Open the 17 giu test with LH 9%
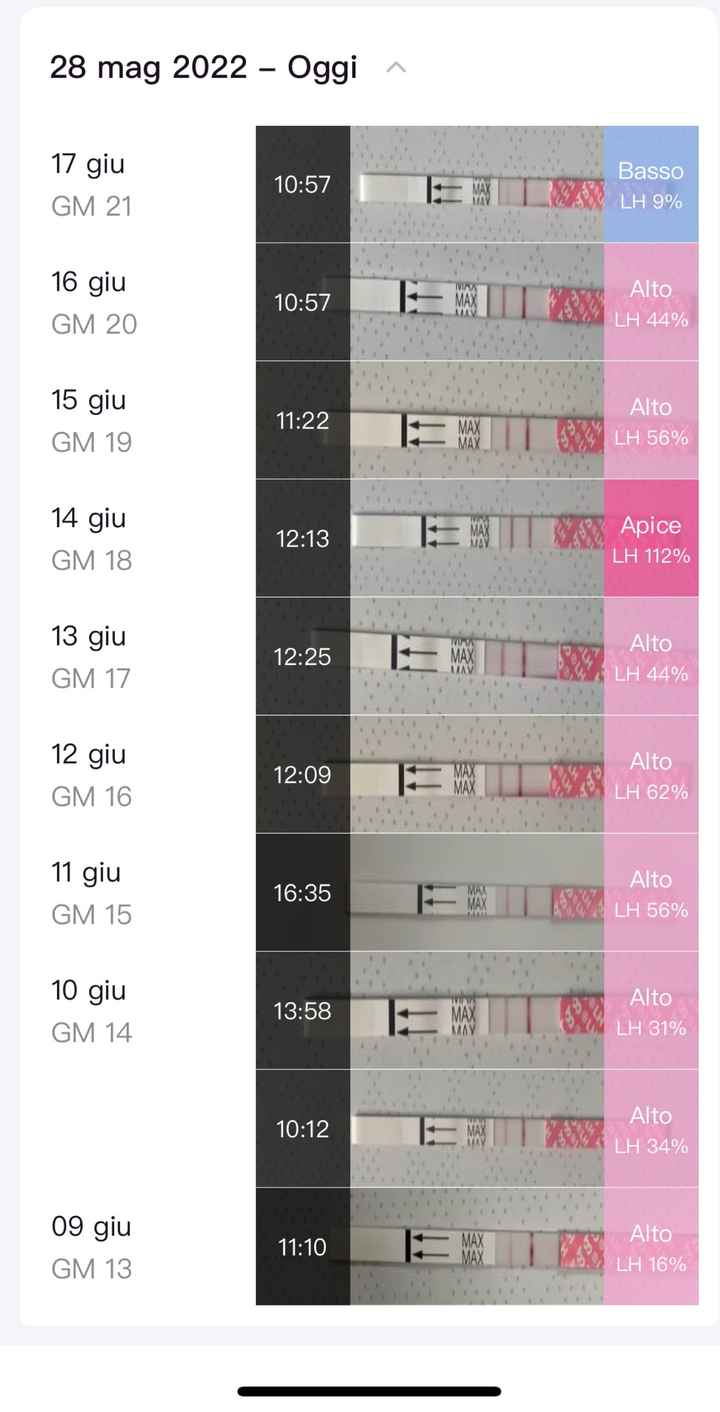The height and width of the screenshot is (1412, 720). (x=477, y=185)
